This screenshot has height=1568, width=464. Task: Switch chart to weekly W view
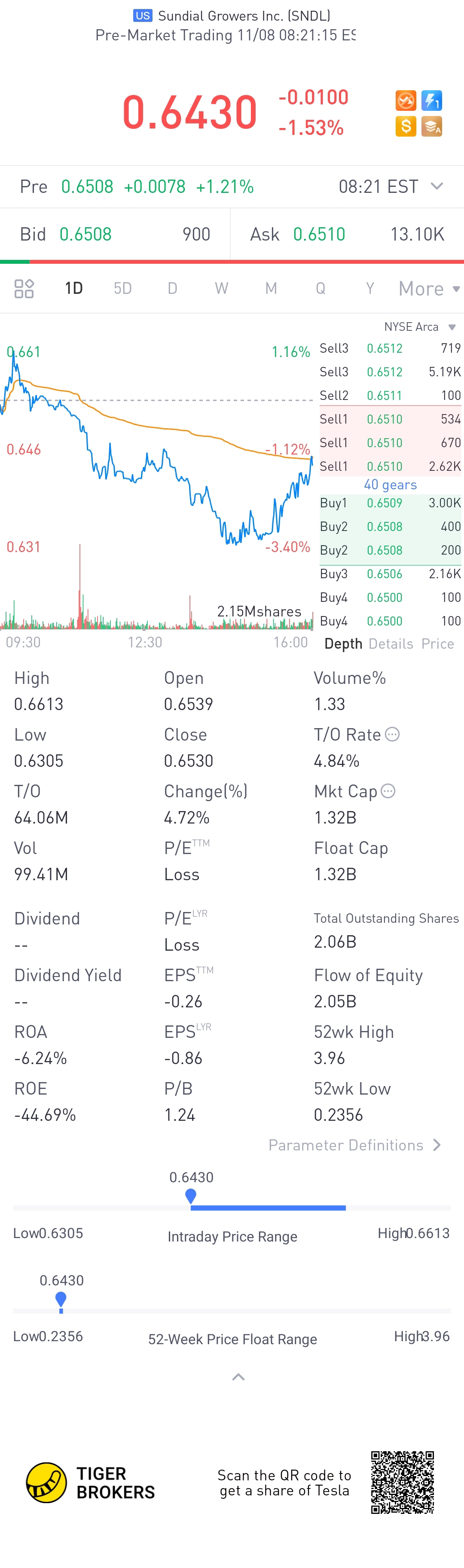[x=222, y=288]
